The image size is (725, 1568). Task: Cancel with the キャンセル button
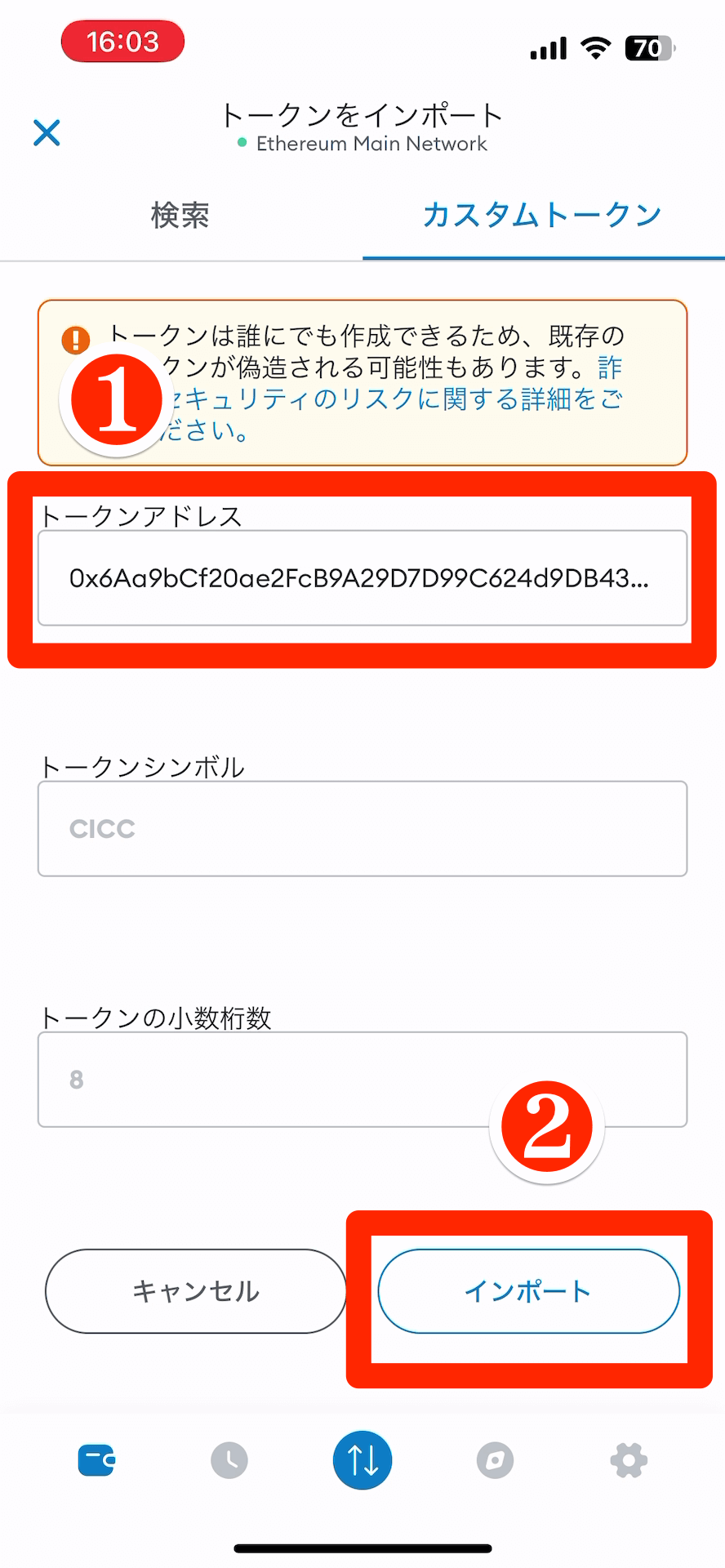[x=196, y=1291]
